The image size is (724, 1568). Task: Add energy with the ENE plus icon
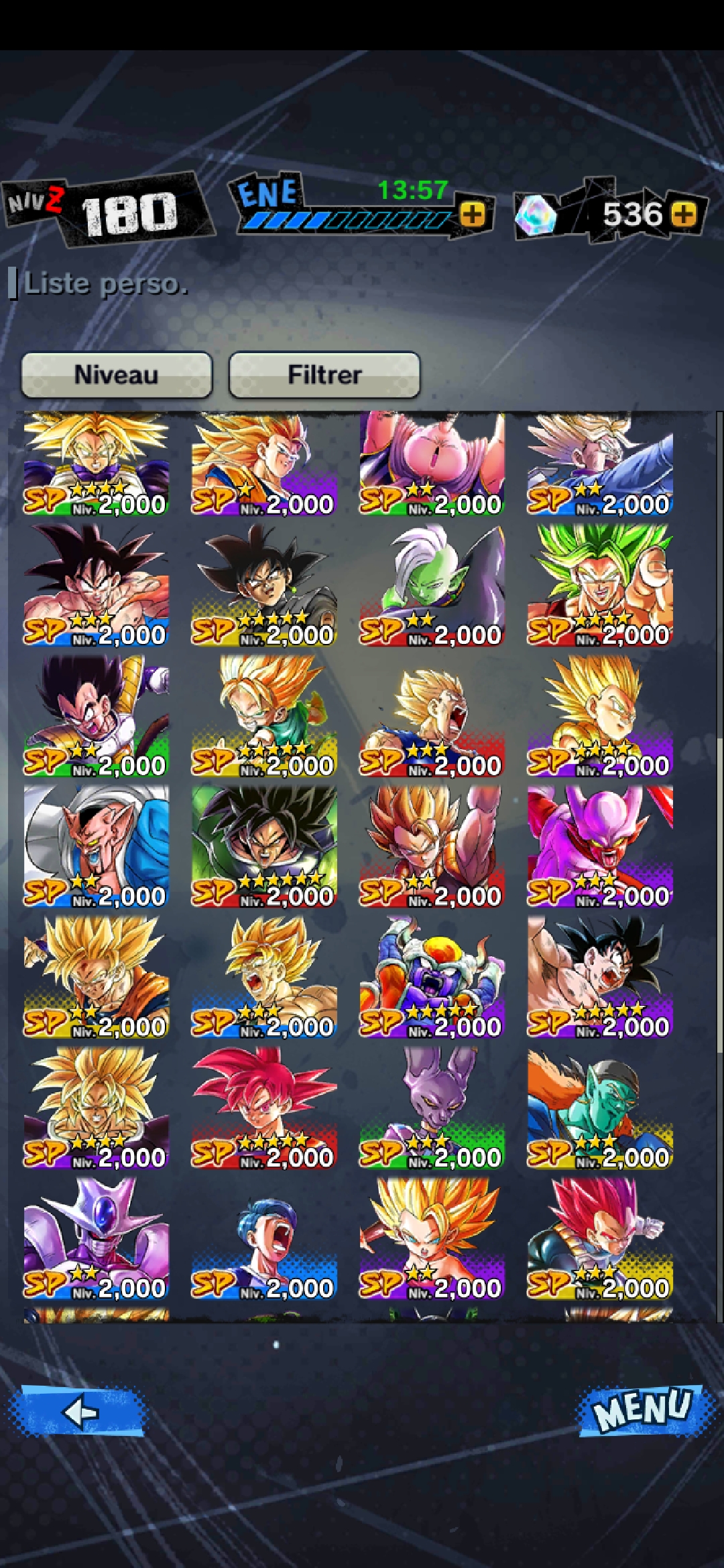point(473,215)
